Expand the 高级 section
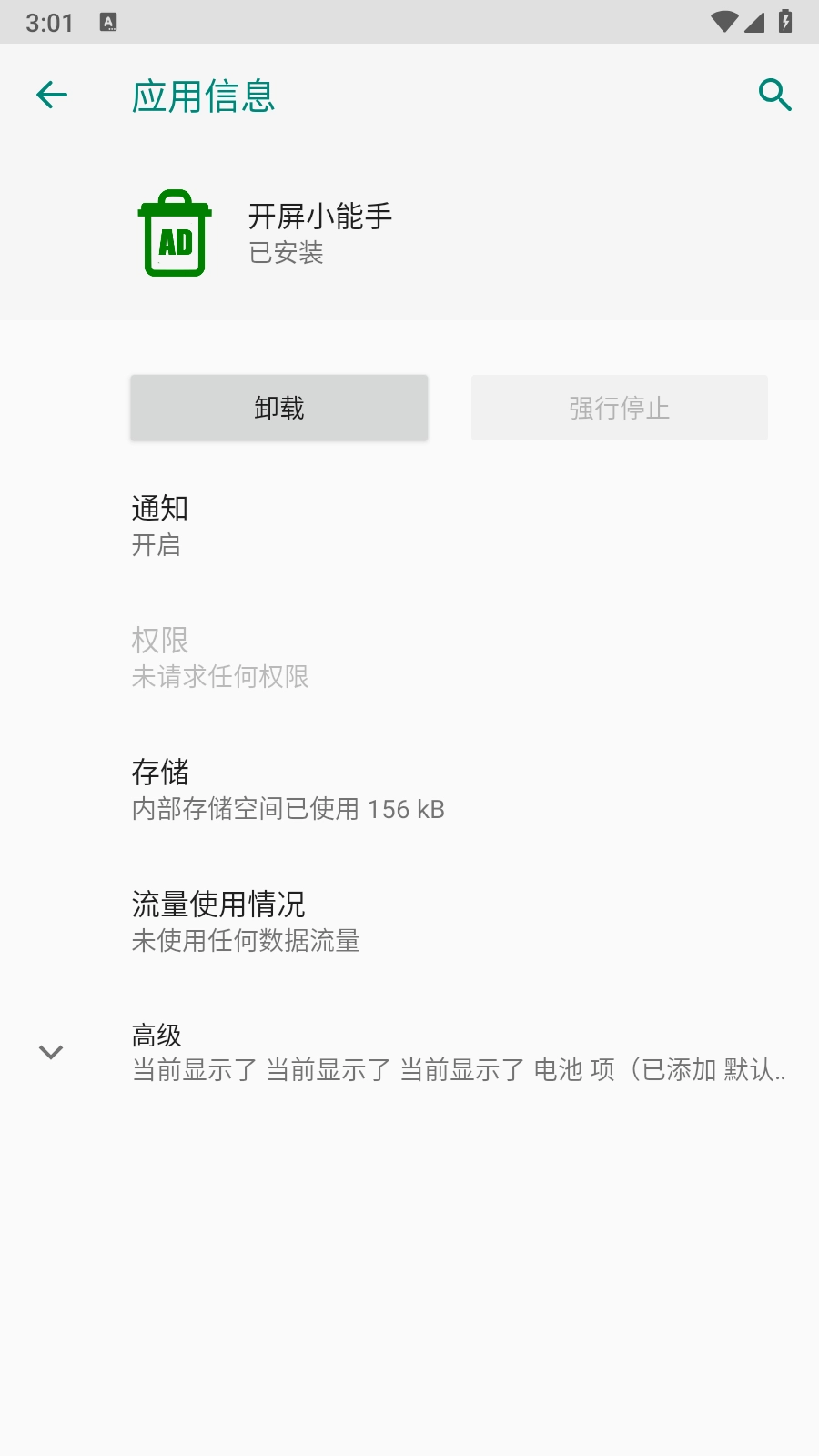819x1456 pixels. tap(409, 1052)
